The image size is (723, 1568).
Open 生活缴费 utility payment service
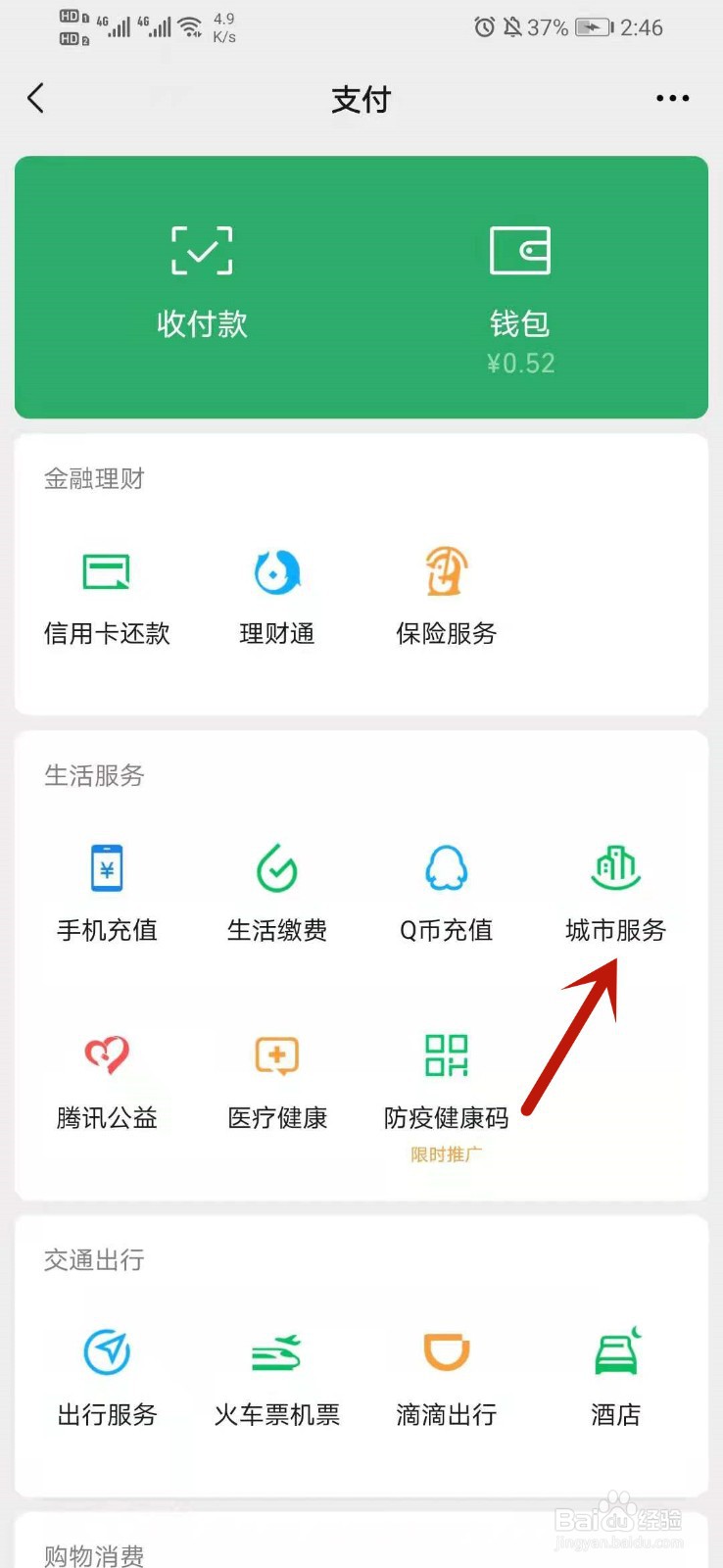tap(276, 892)
